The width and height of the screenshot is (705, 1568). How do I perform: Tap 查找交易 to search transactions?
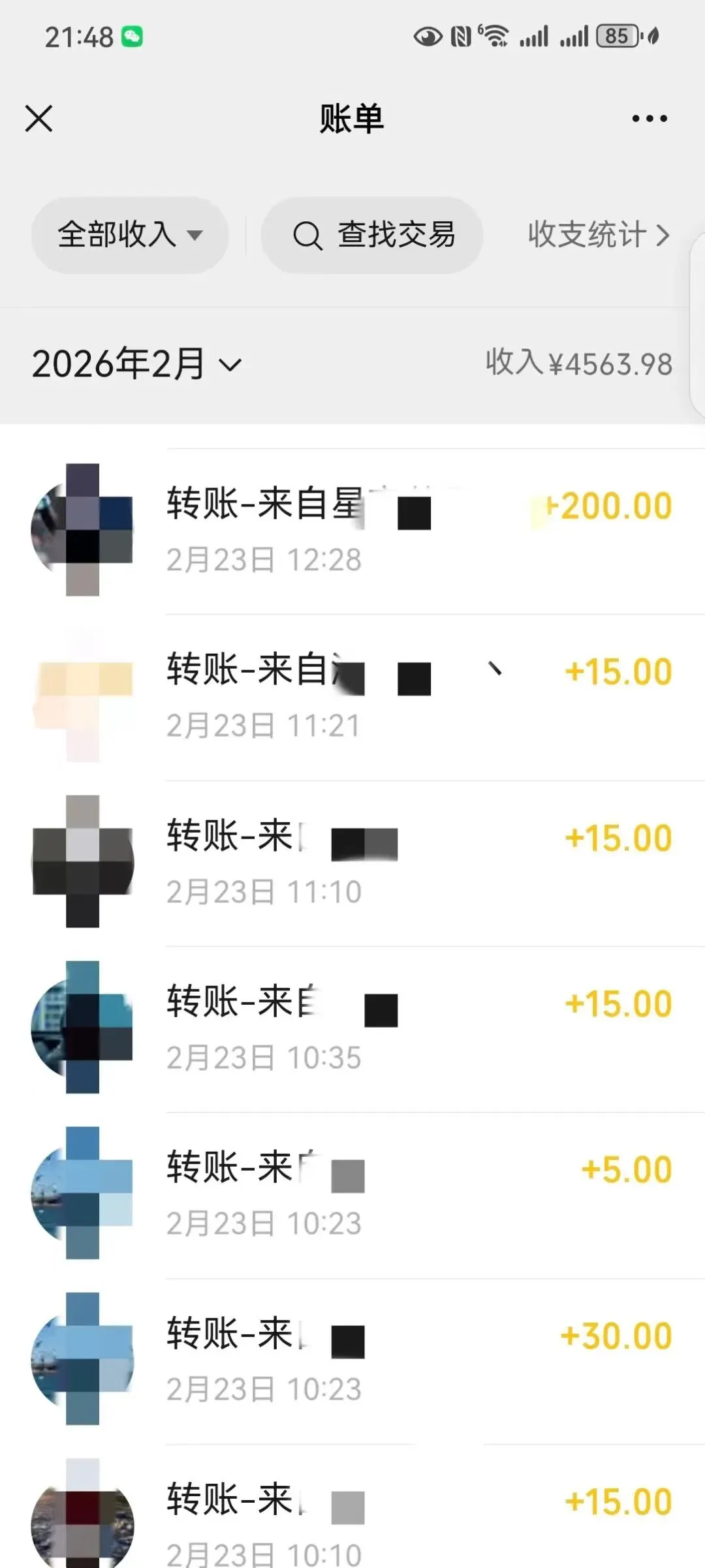(373, 235)
